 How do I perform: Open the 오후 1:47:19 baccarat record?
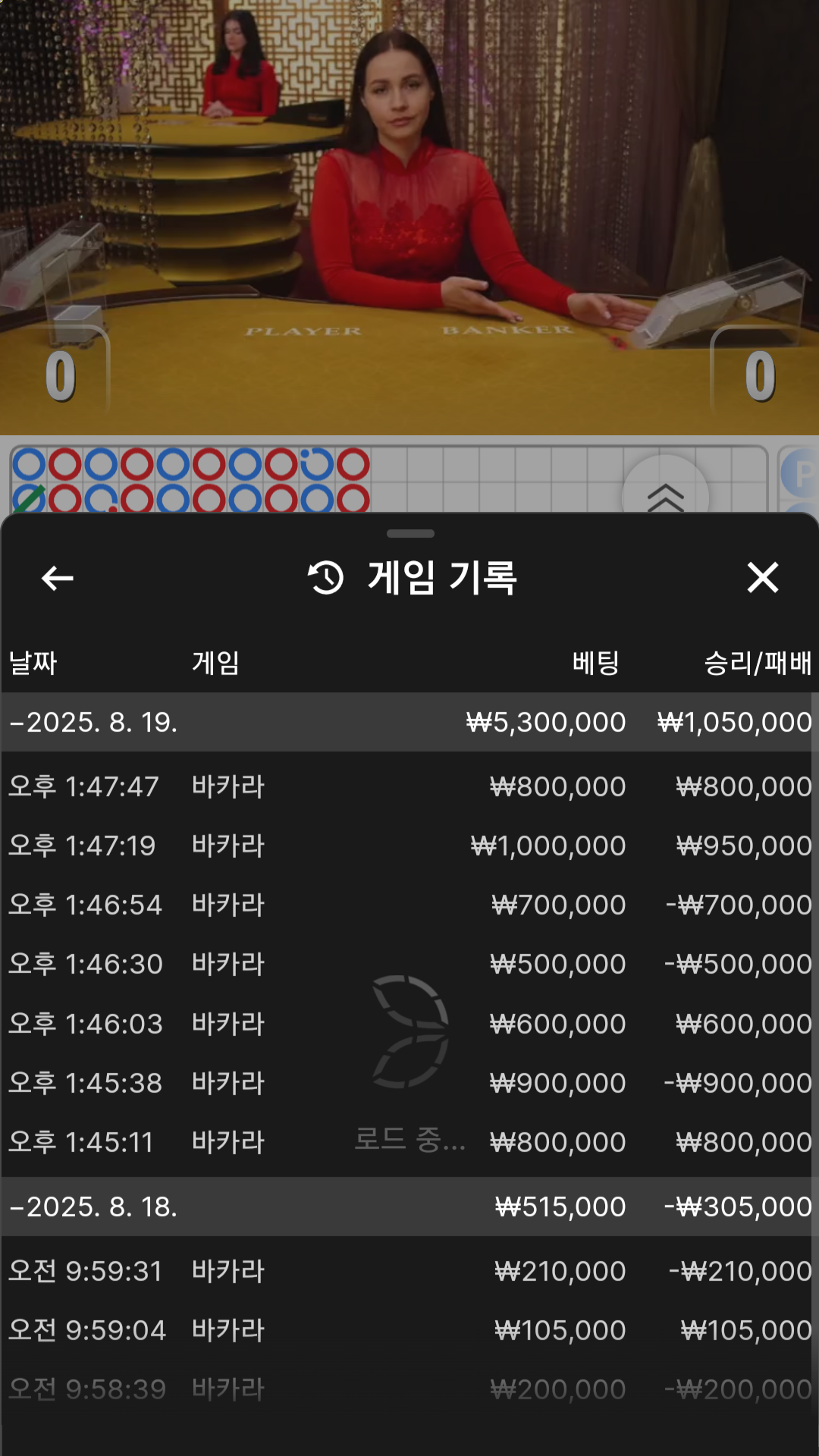tap(409, 846)
